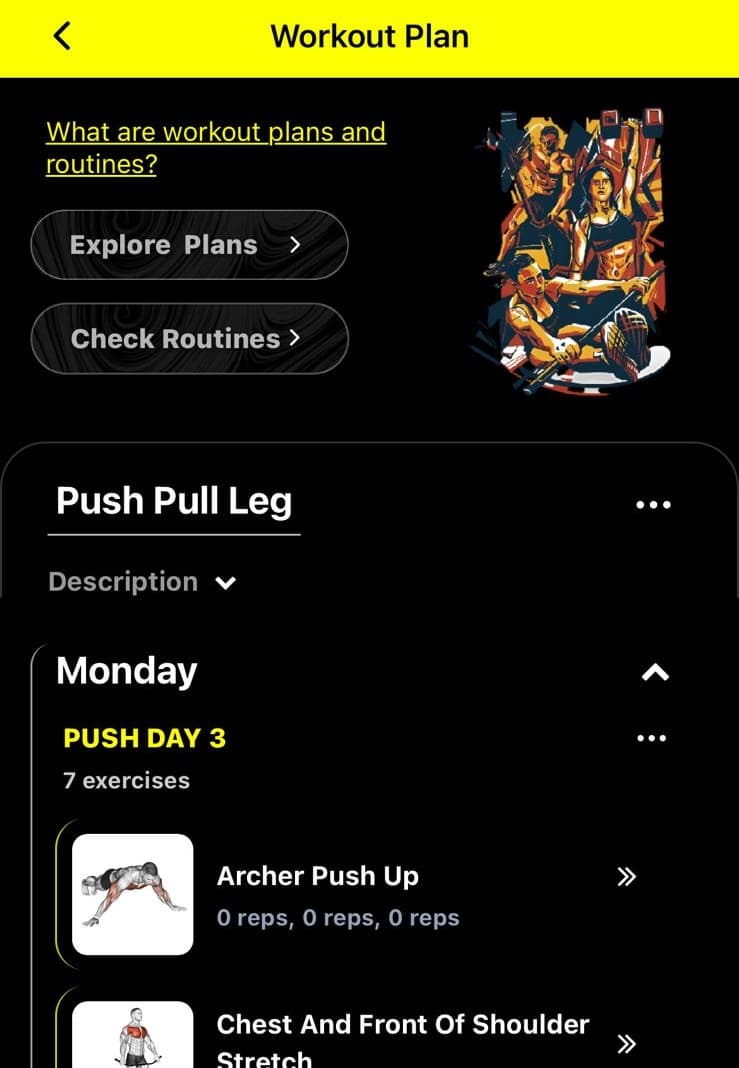
Task: Tap the reps summary under Archer Push Up
Action: 338,917
